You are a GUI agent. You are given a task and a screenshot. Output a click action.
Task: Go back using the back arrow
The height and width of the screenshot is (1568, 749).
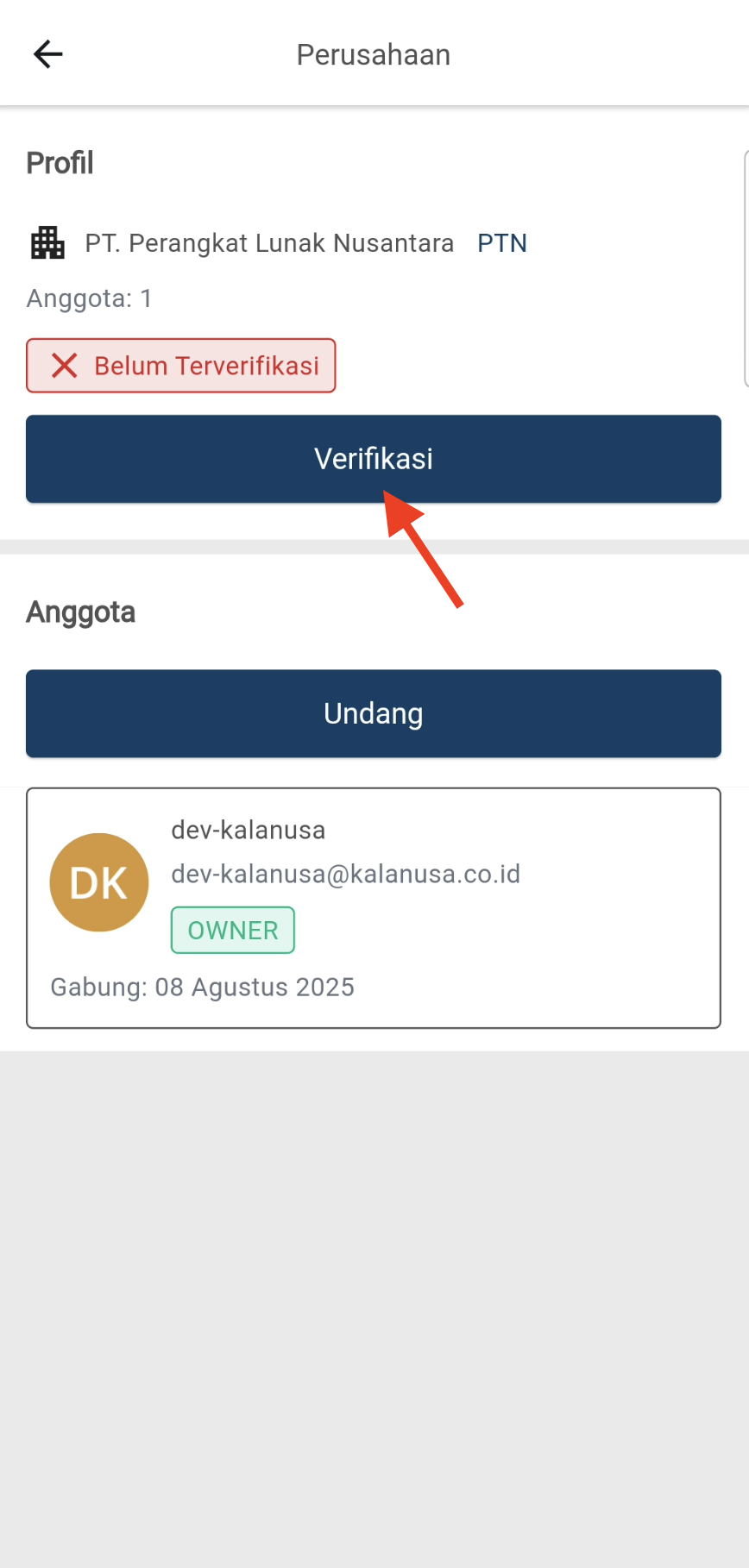(x=48, y=54)
